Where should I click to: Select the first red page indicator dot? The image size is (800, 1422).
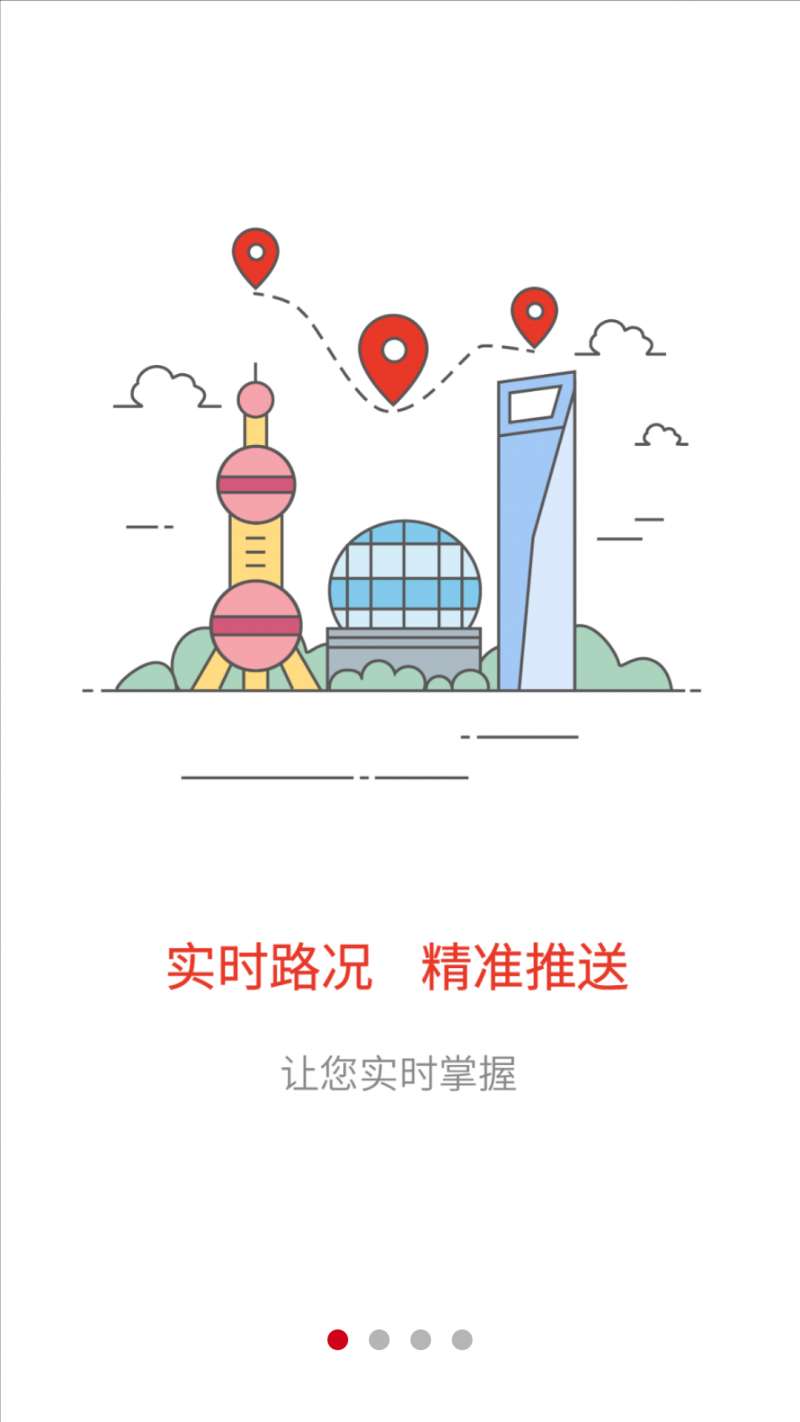pyautogui.click(x=338, y=1339)
